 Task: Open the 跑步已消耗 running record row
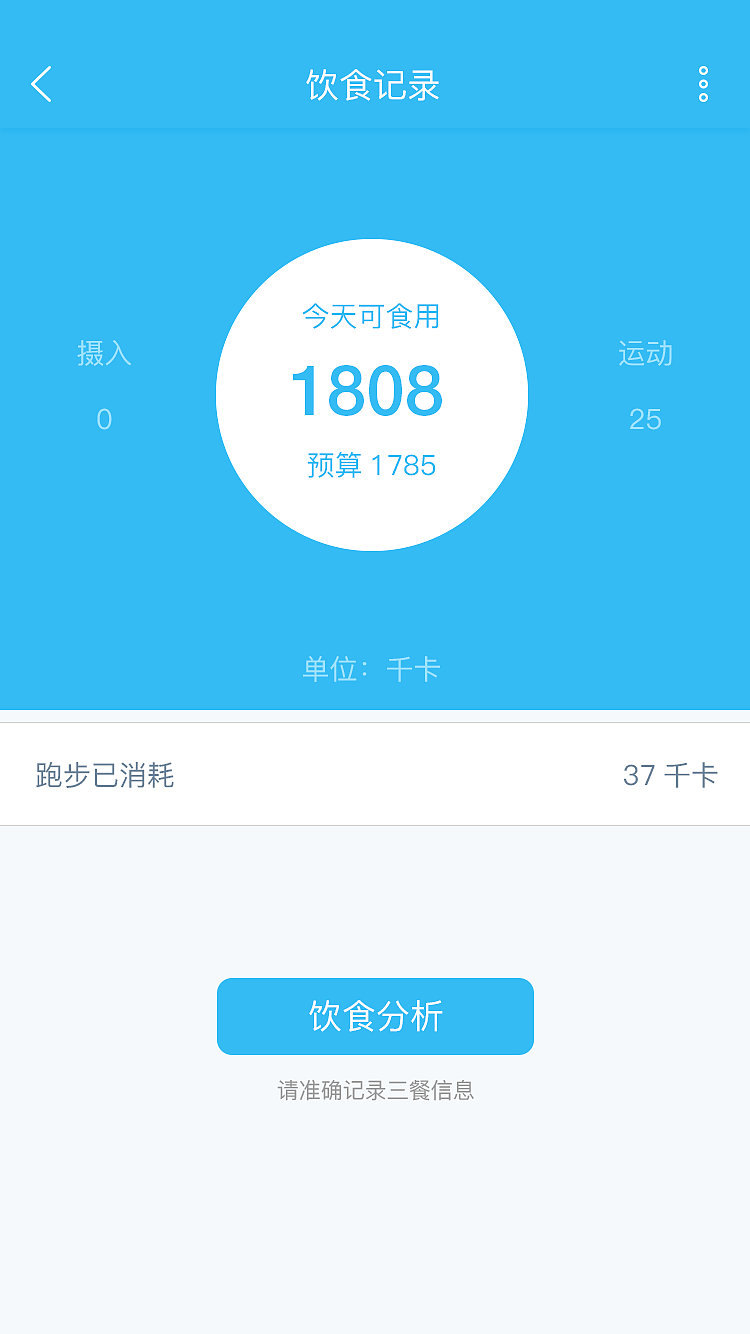pyautogui.click(x=375, y=774)
